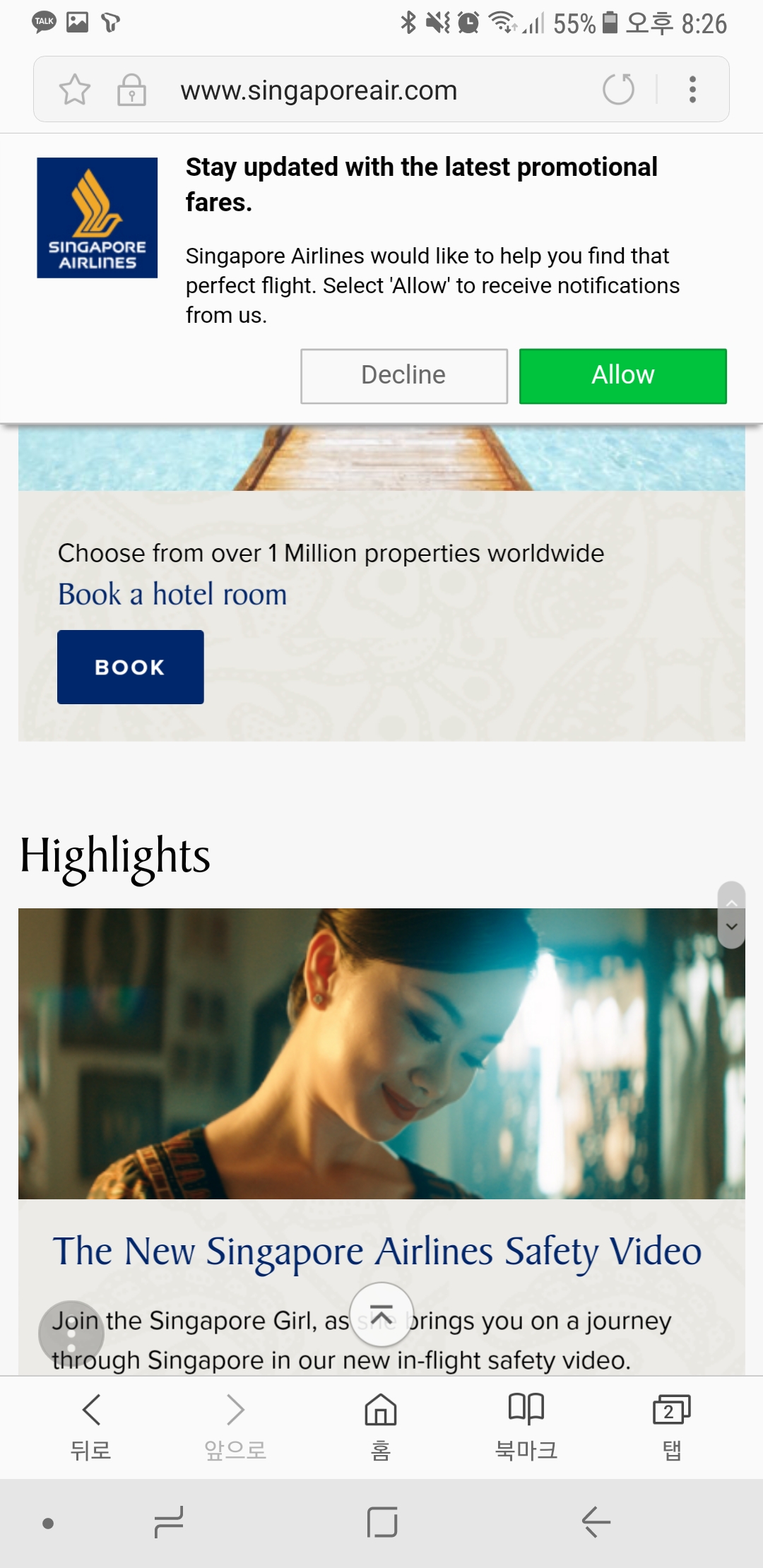Viewport: 763px width, 1568px height.
Task: Jump to the top of the page
Action: 381,1315
